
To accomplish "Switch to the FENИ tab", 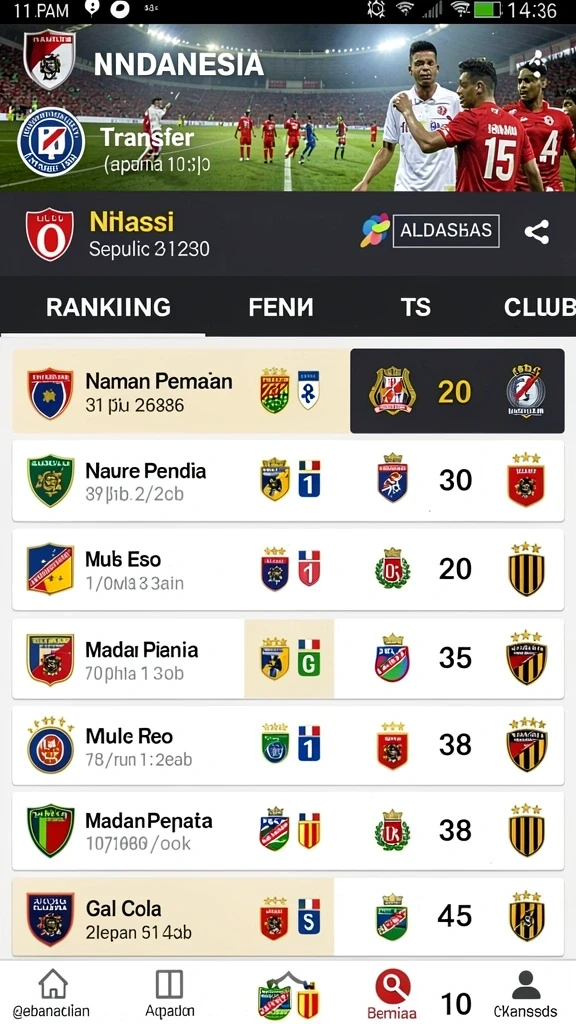I will [x=281, y=307].
